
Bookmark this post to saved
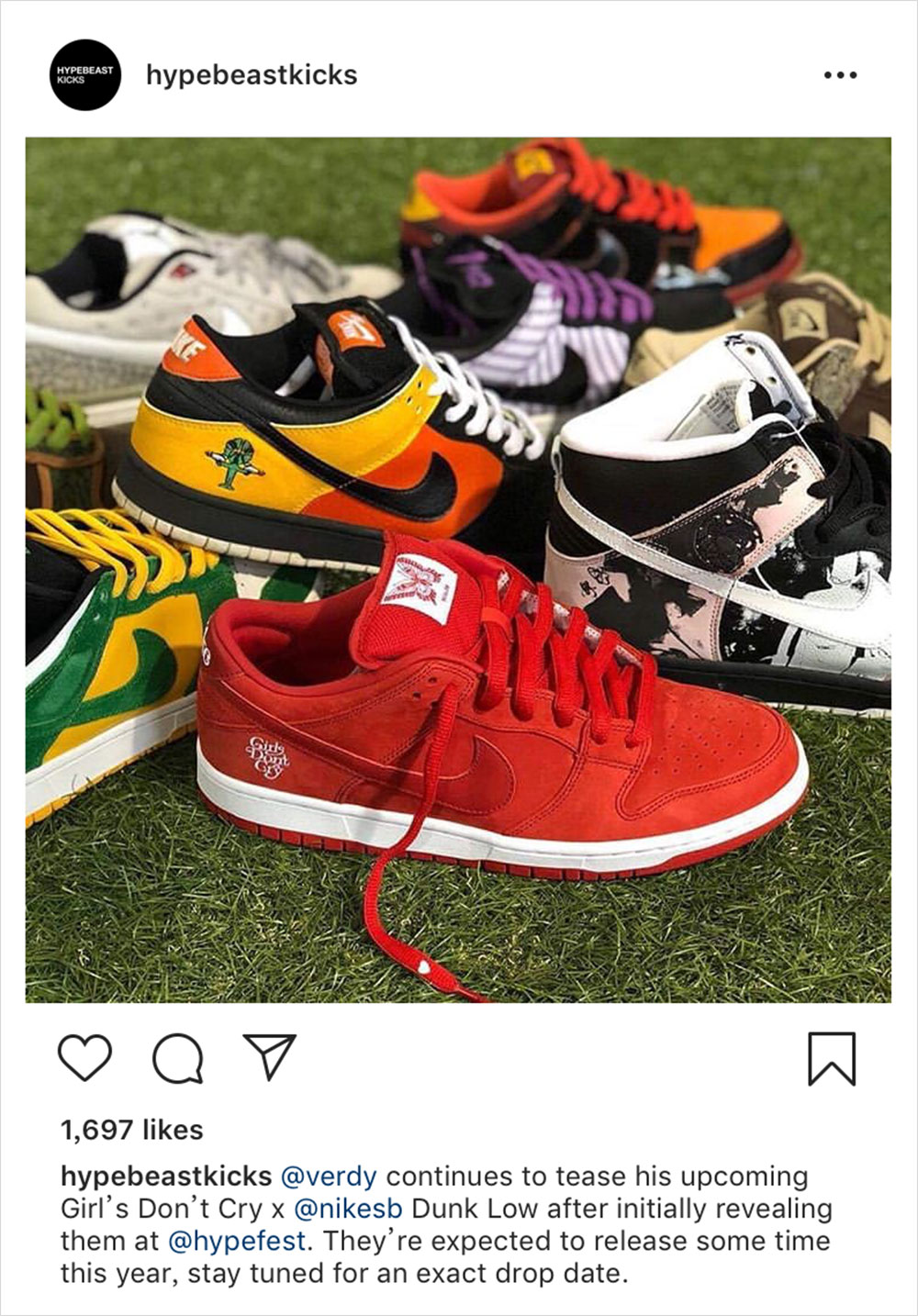[832, 1059]
